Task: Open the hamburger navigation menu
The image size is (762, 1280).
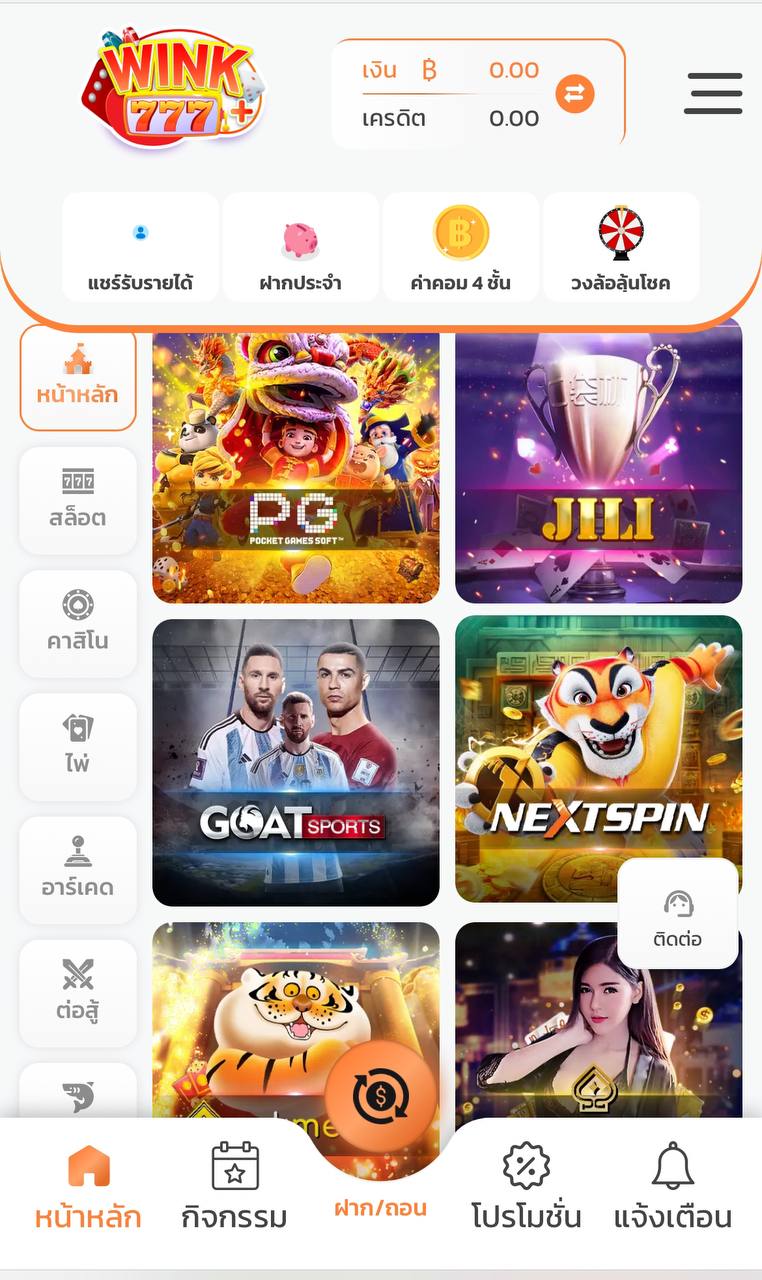Action: (712, 94)
